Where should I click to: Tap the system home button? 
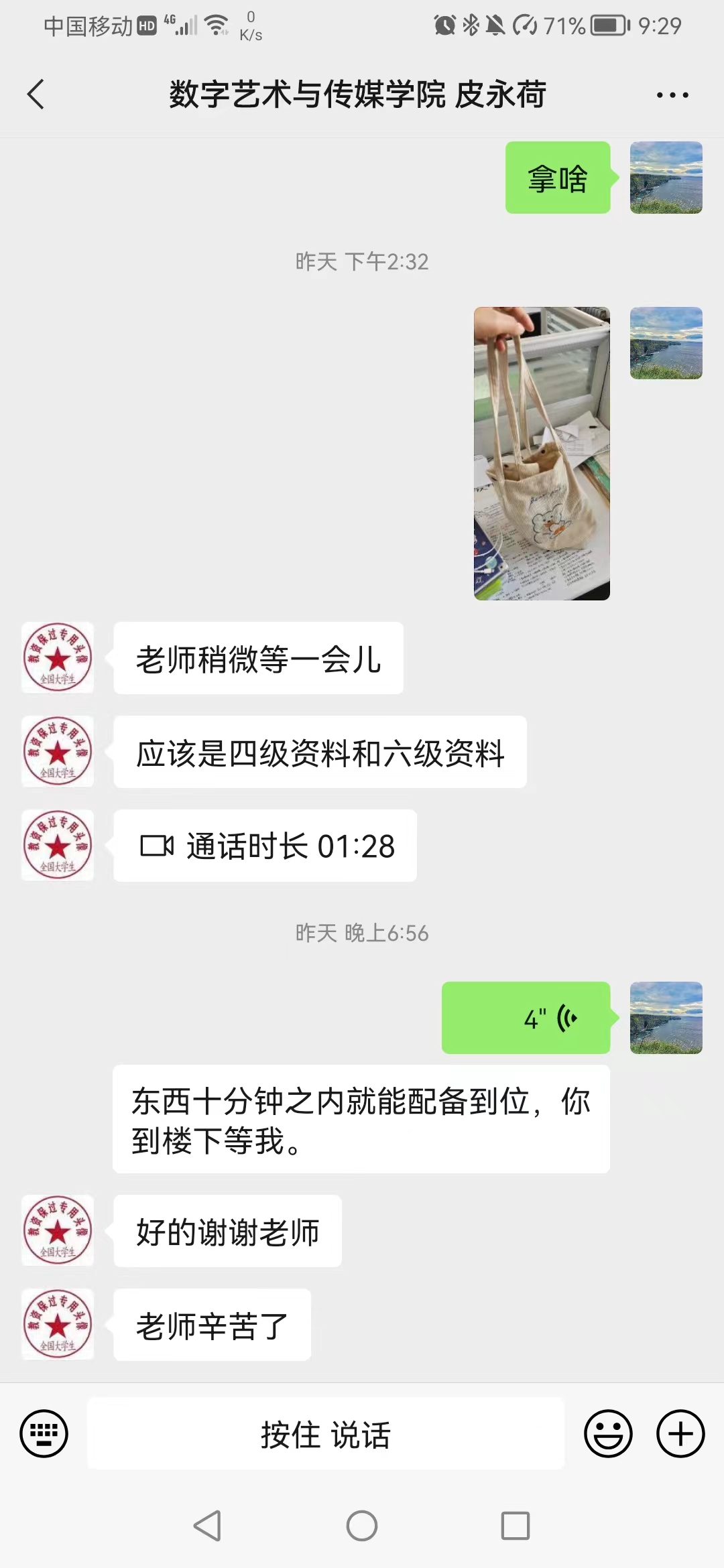point(362,1526)
